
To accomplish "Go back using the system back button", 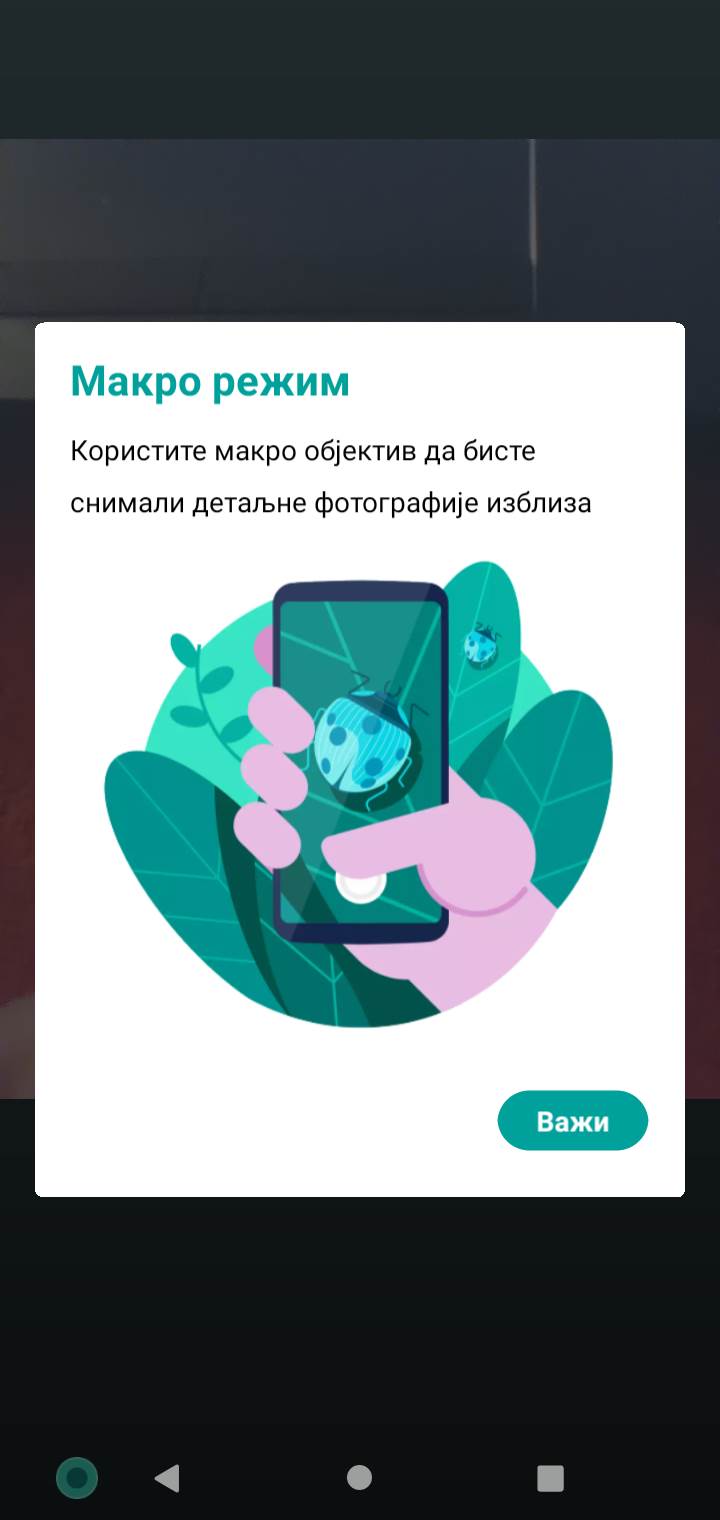I will 167,1477.
